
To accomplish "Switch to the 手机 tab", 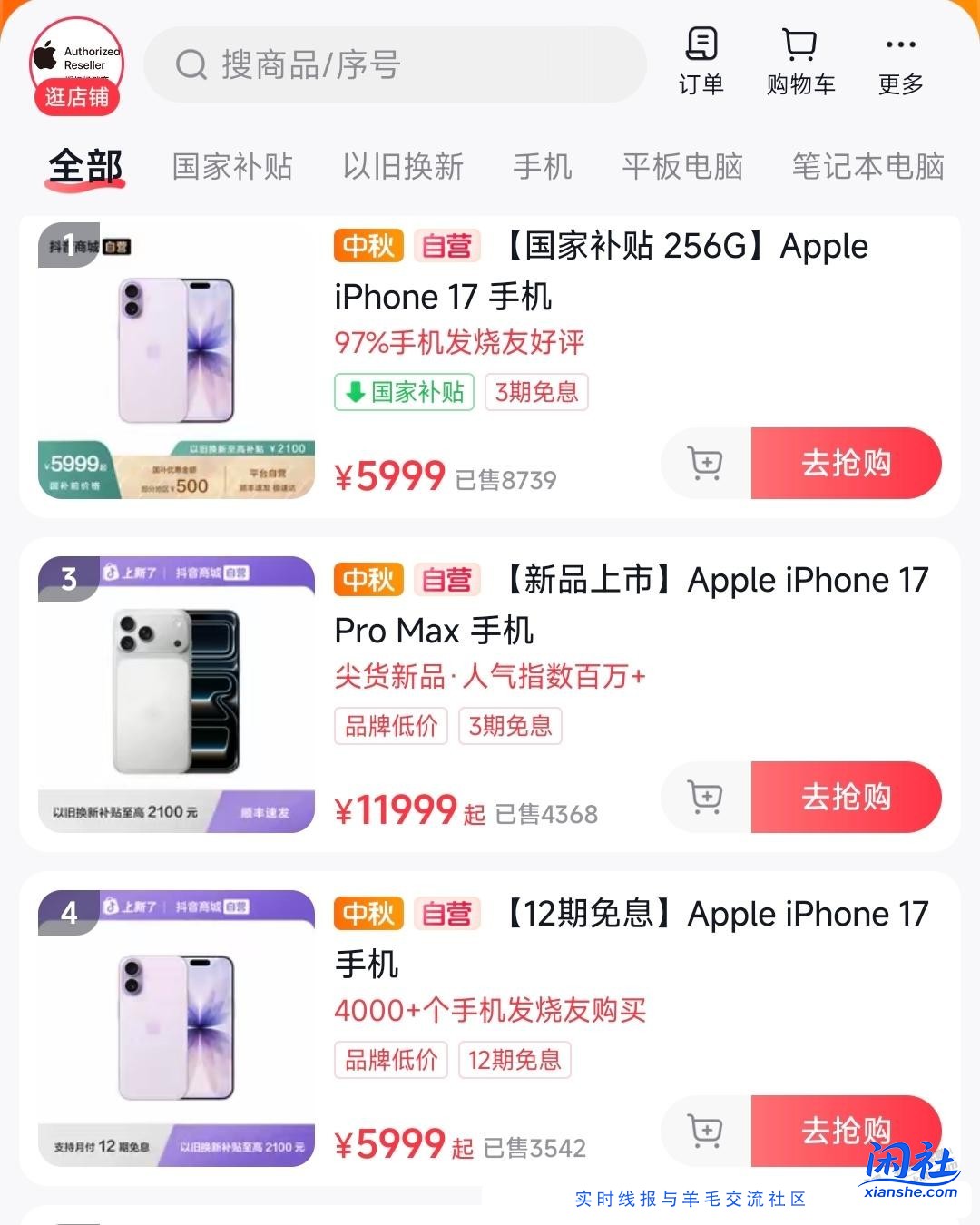I will 543,166.
